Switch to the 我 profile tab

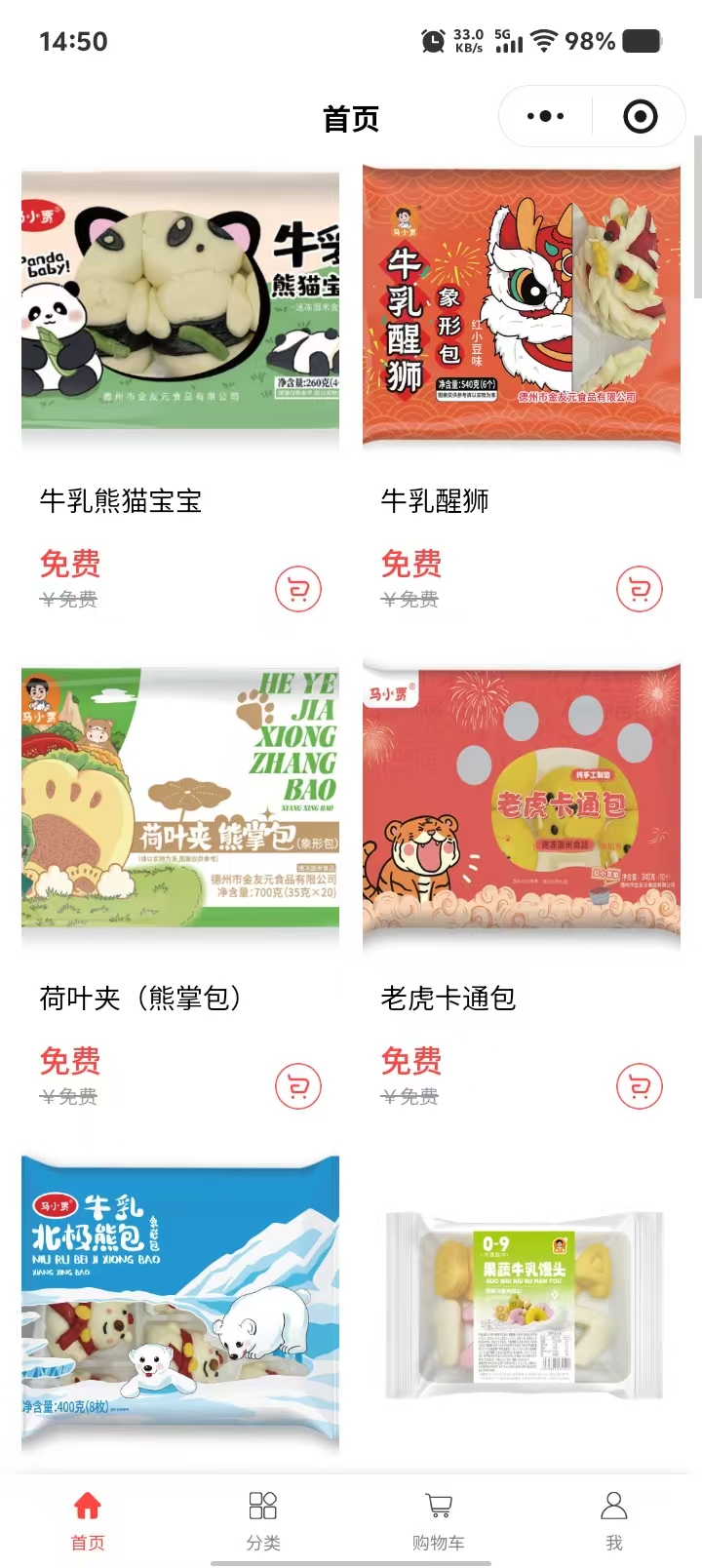(x=614, y=1519)
